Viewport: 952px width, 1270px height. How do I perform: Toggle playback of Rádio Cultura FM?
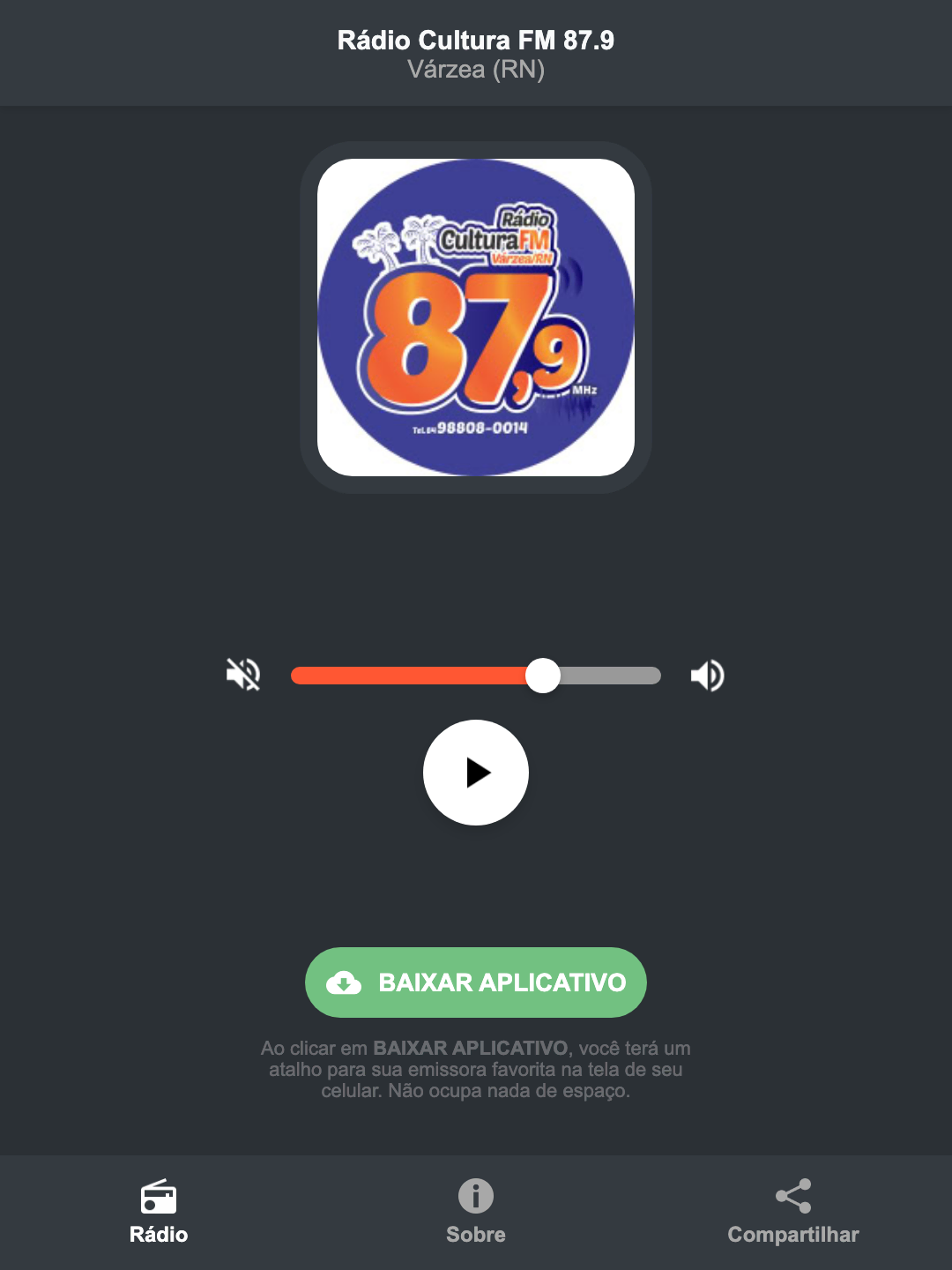[x=476, y=773]
